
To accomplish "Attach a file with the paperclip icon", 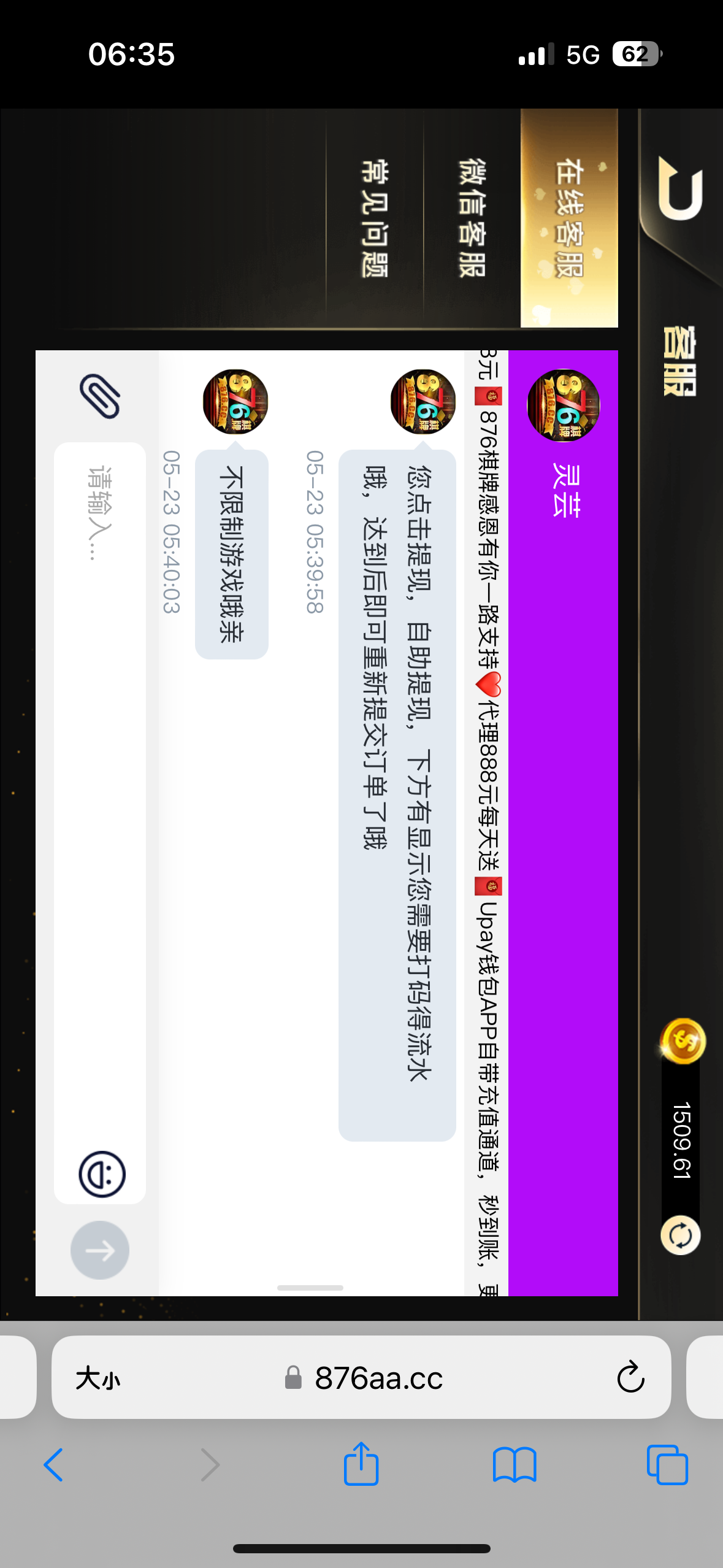I will tap(99, 396).
